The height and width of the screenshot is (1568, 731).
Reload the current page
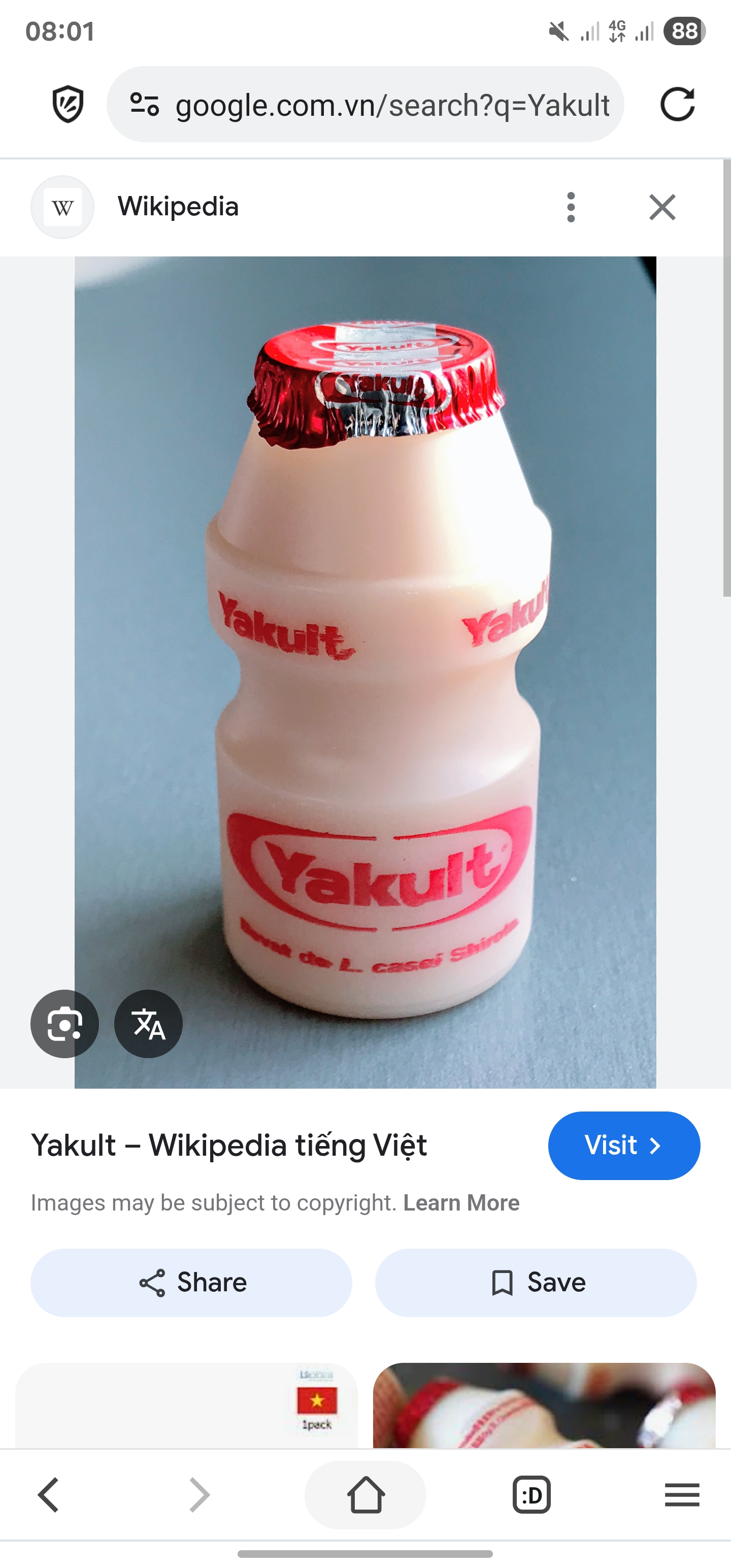(677, 104)
